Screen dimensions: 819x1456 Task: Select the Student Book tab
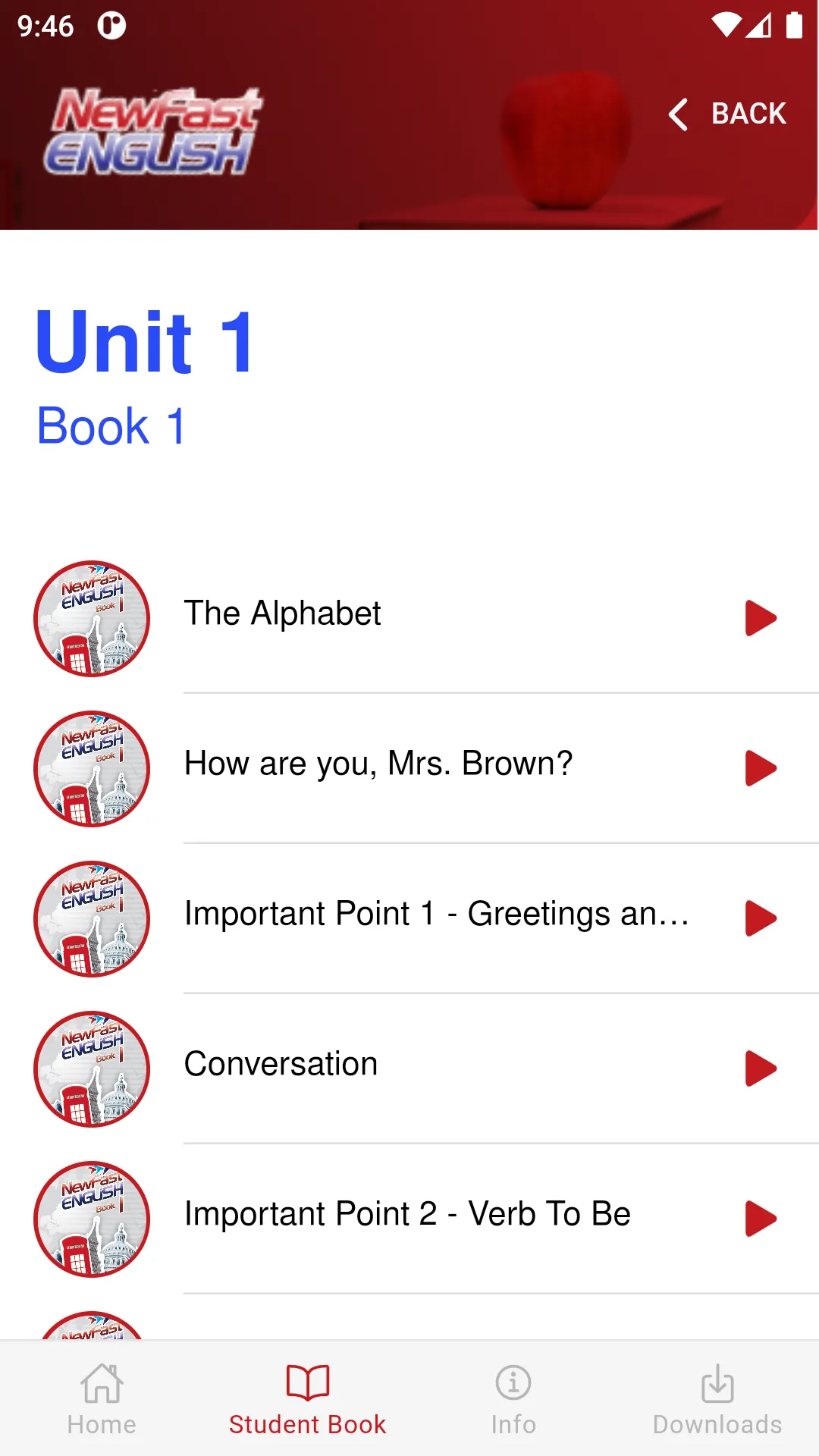(307, 1399)
